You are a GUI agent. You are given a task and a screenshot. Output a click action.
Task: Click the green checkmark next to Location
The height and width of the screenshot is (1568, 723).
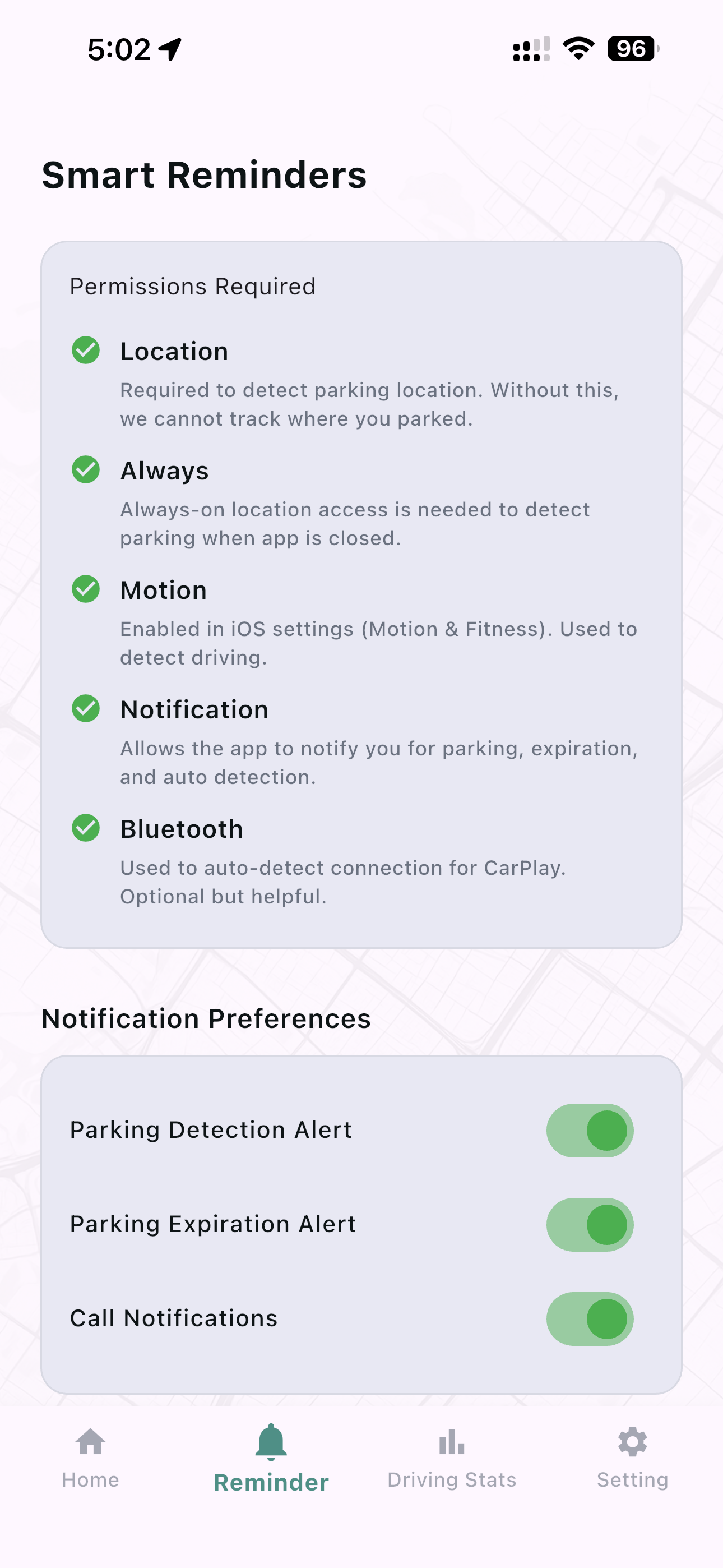click(86, 350)
